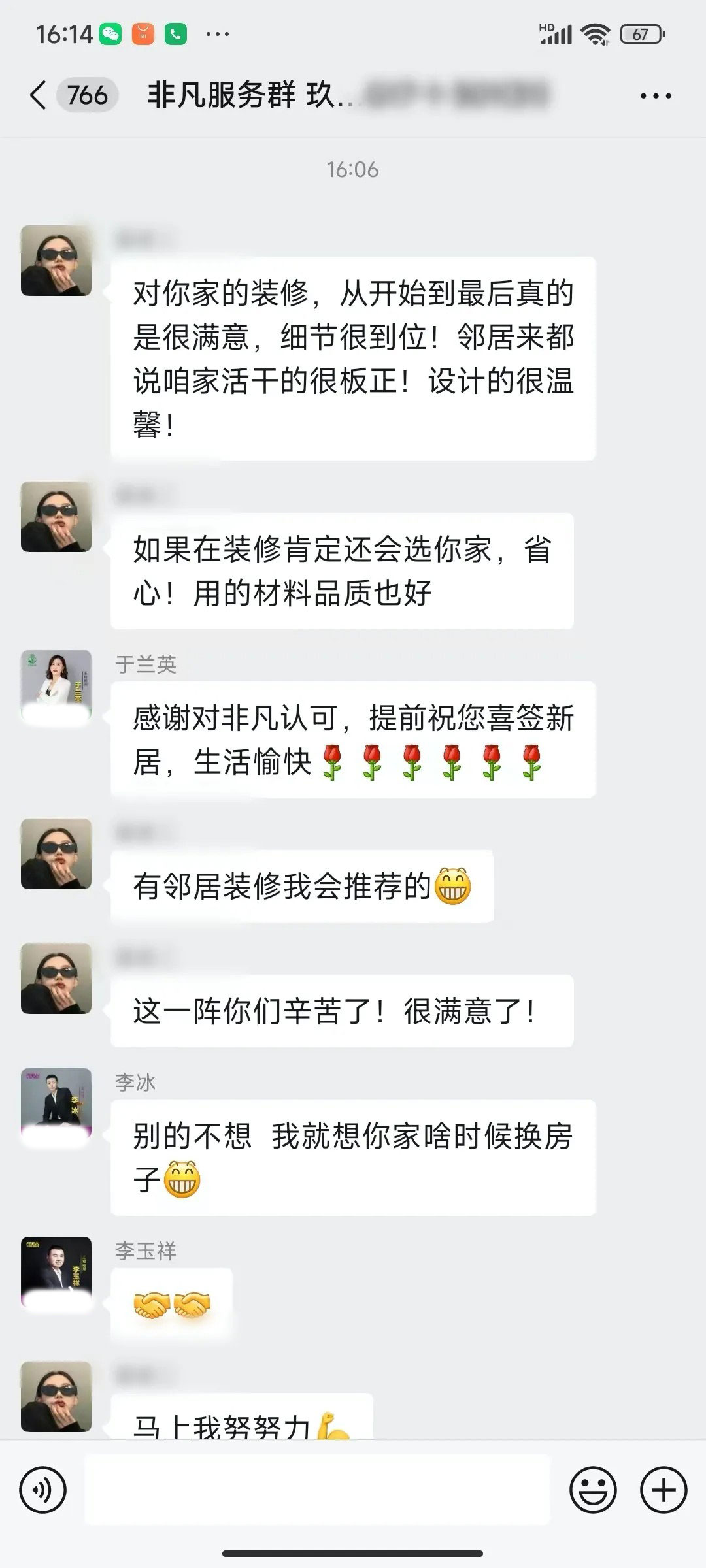Open the plus attachments menu
Viewport: 706px width, 1568px height.
point(664,1490)
